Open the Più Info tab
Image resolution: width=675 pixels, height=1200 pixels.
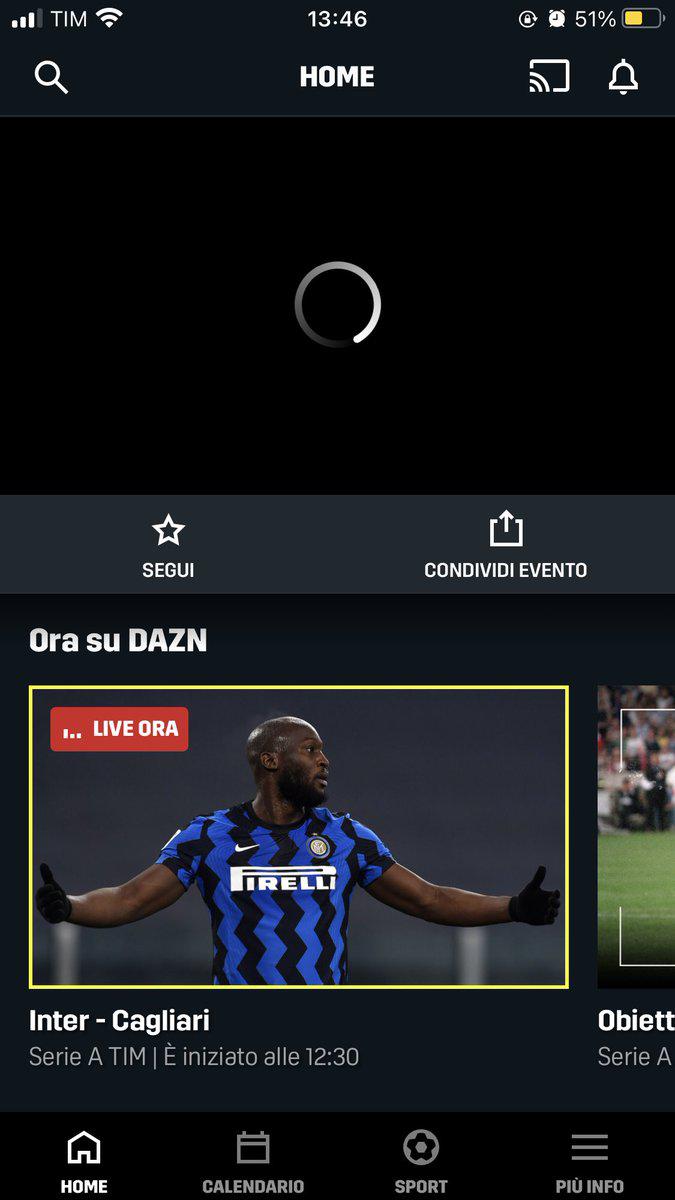pos(590,1161)
